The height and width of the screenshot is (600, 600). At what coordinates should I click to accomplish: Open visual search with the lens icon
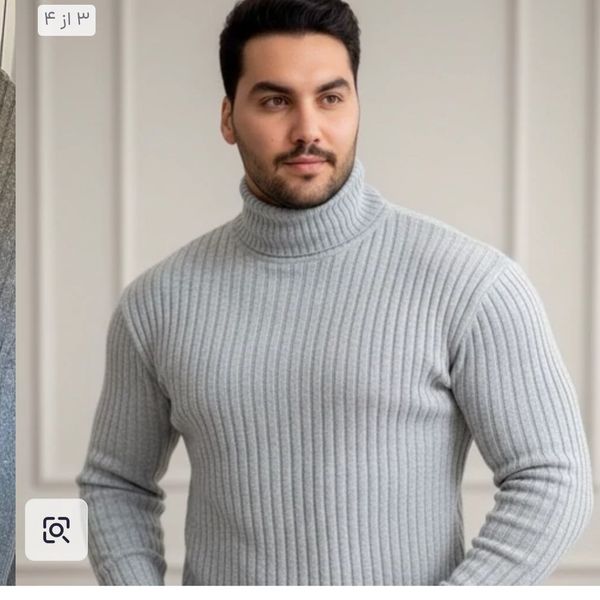(56, 530)
